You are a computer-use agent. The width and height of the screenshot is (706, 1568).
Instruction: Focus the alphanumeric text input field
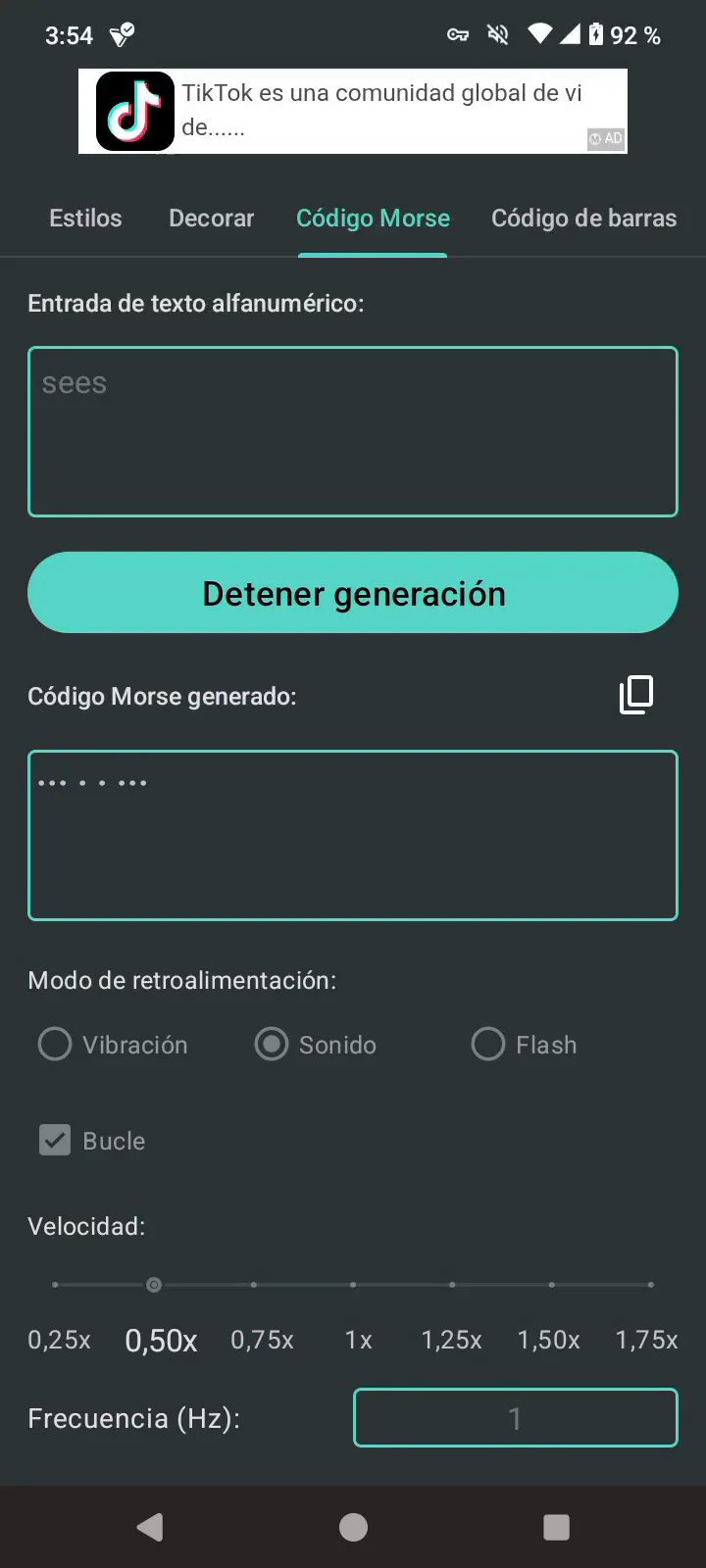[x=353, y=431]
